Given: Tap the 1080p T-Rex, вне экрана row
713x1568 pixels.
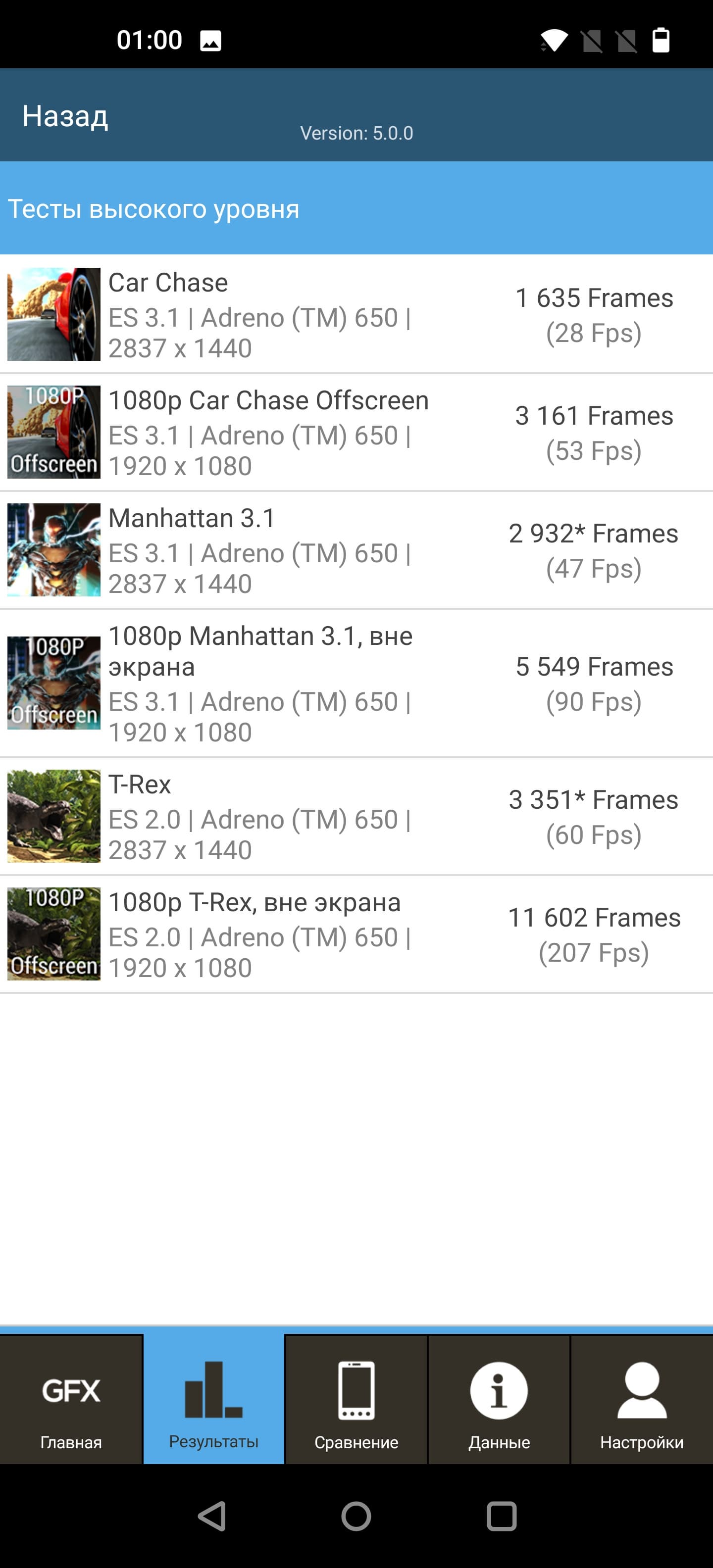Looking at the screenshot, I should pyautogui.click(x=356, y=934).
